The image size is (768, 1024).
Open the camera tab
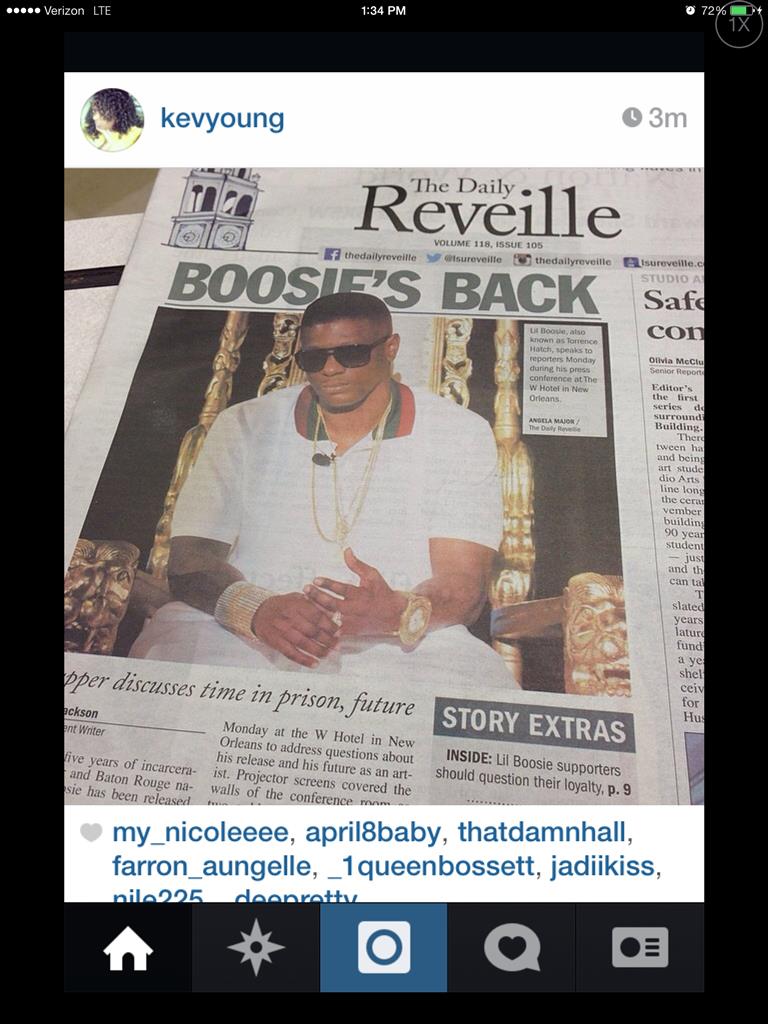tap(384, 948)
